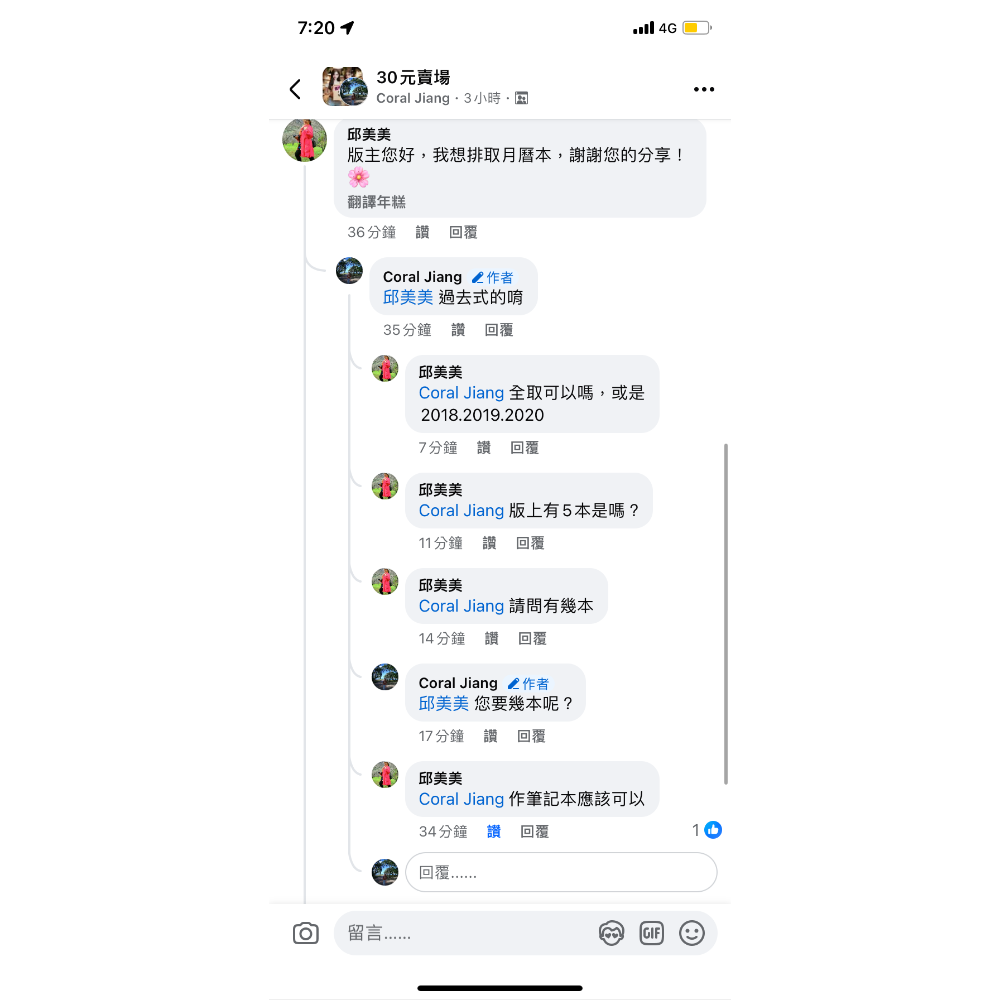Reply to the 請問有幾本 comment
The image size is (1000, 1000).
tap(533, 639)
